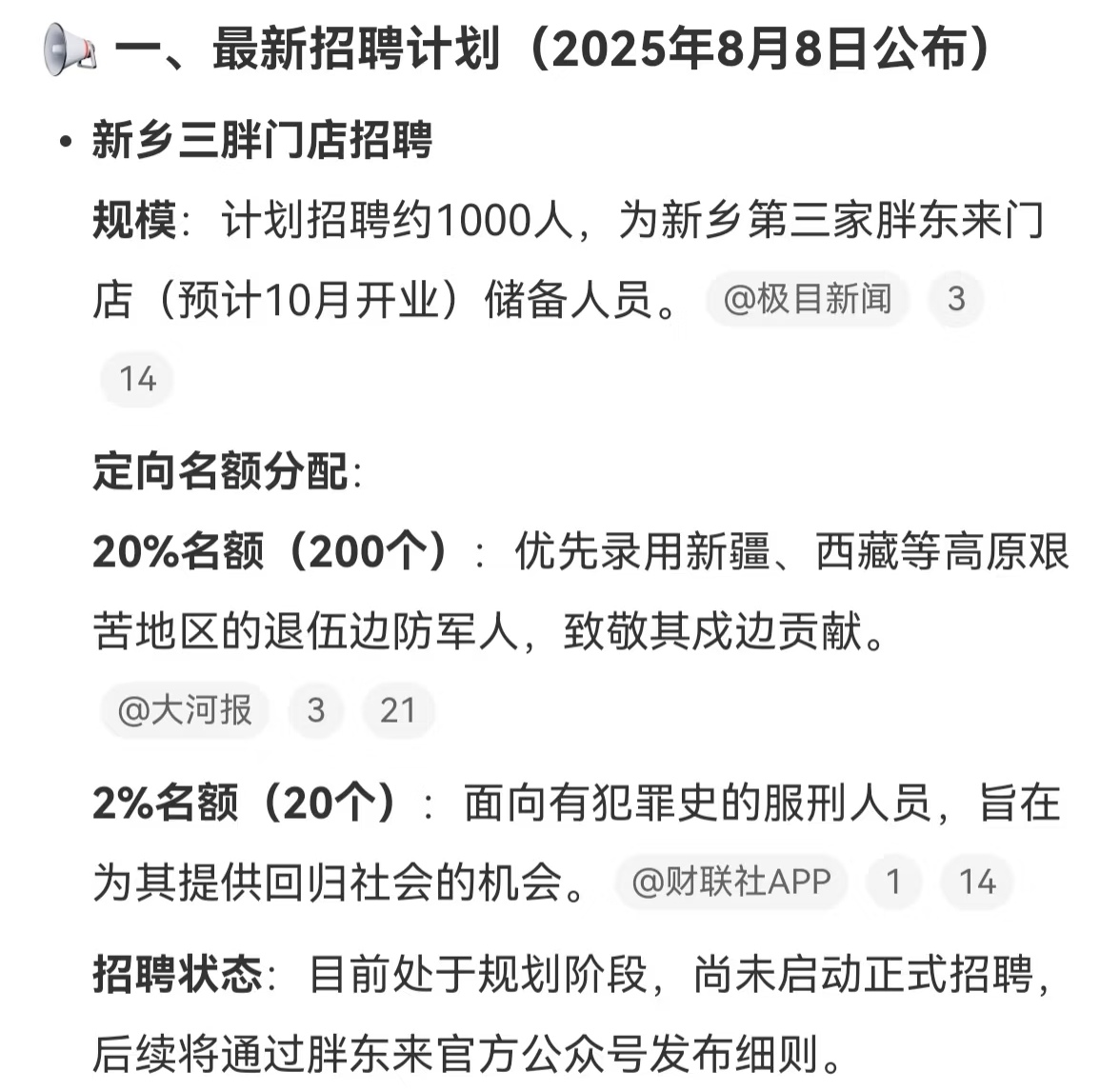View citation 14 under the 规模 paragraph

coord(137,379)
